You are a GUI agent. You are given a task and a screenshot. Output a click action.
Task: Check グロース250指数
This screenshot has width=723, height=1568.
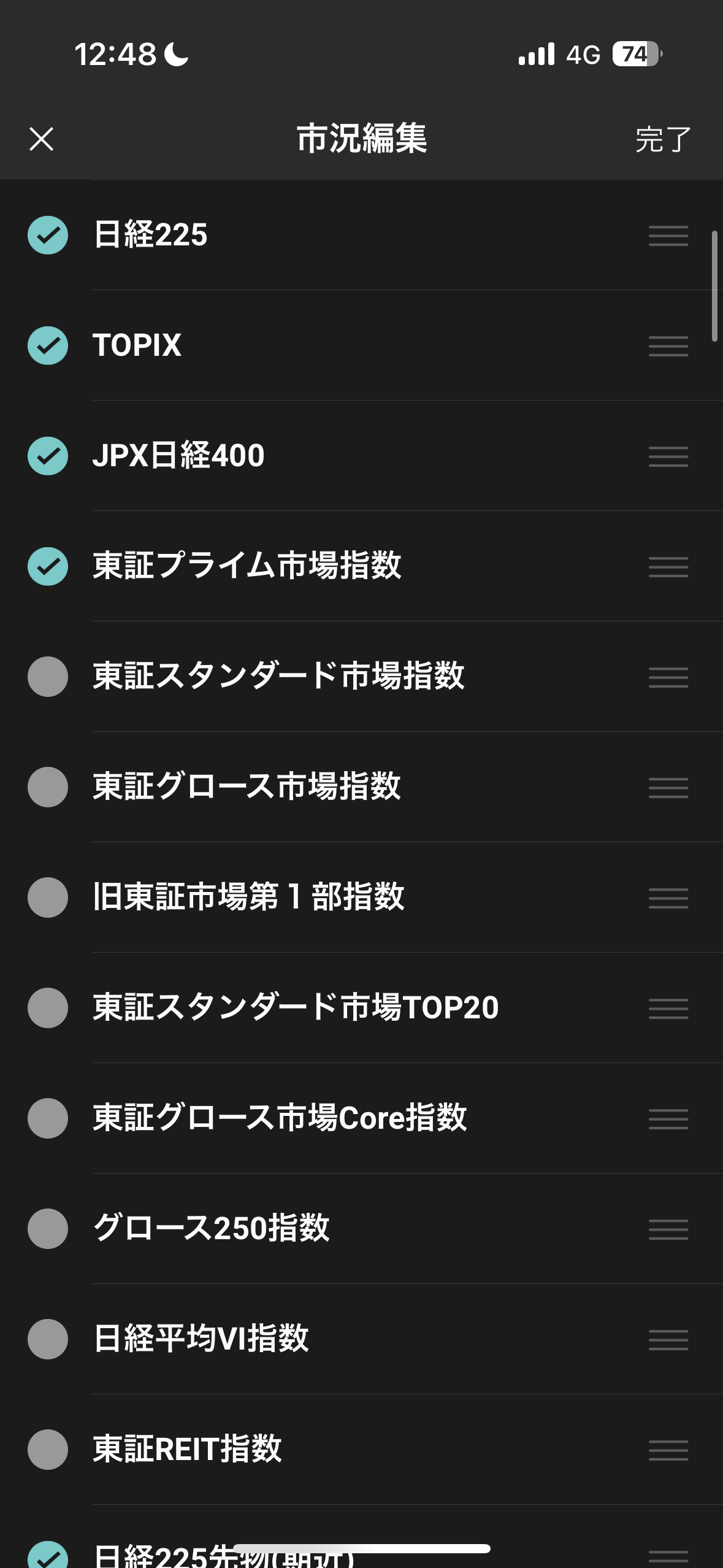(48, 1229)
